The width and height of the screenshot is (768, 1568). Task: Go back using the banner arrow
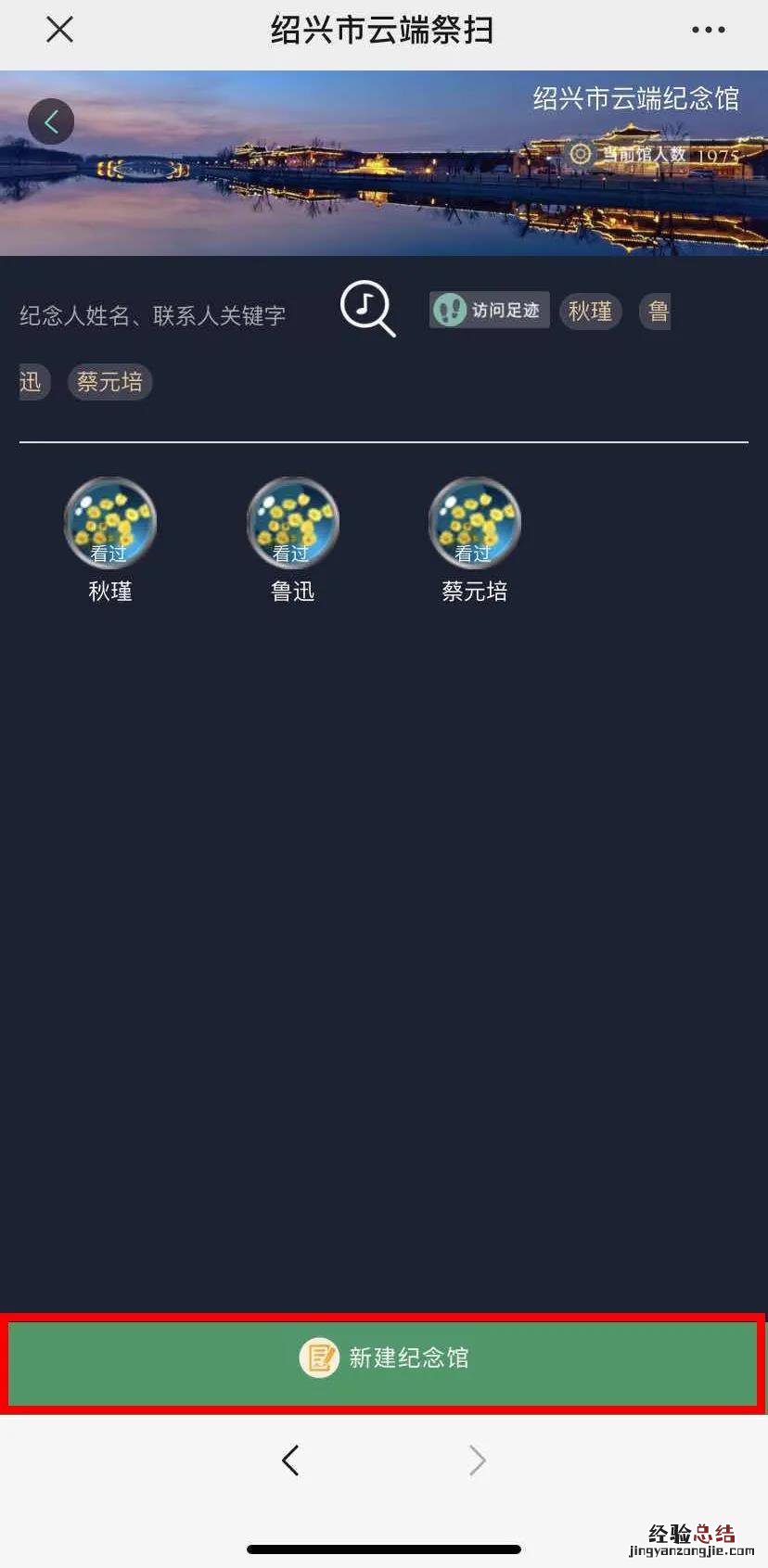pos(51,121)
